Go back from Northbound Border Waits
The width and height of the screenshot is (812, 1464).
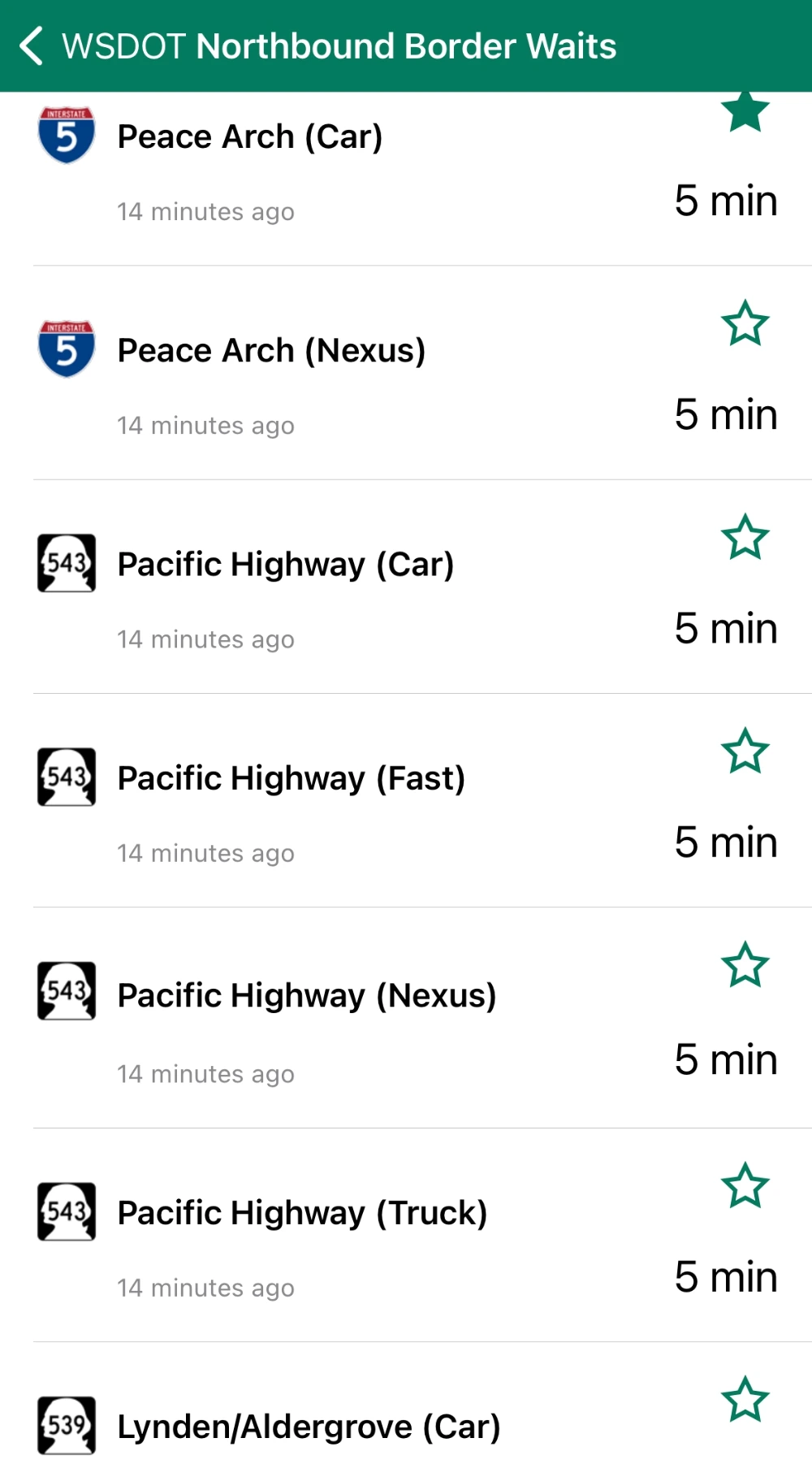coord(32,46)
